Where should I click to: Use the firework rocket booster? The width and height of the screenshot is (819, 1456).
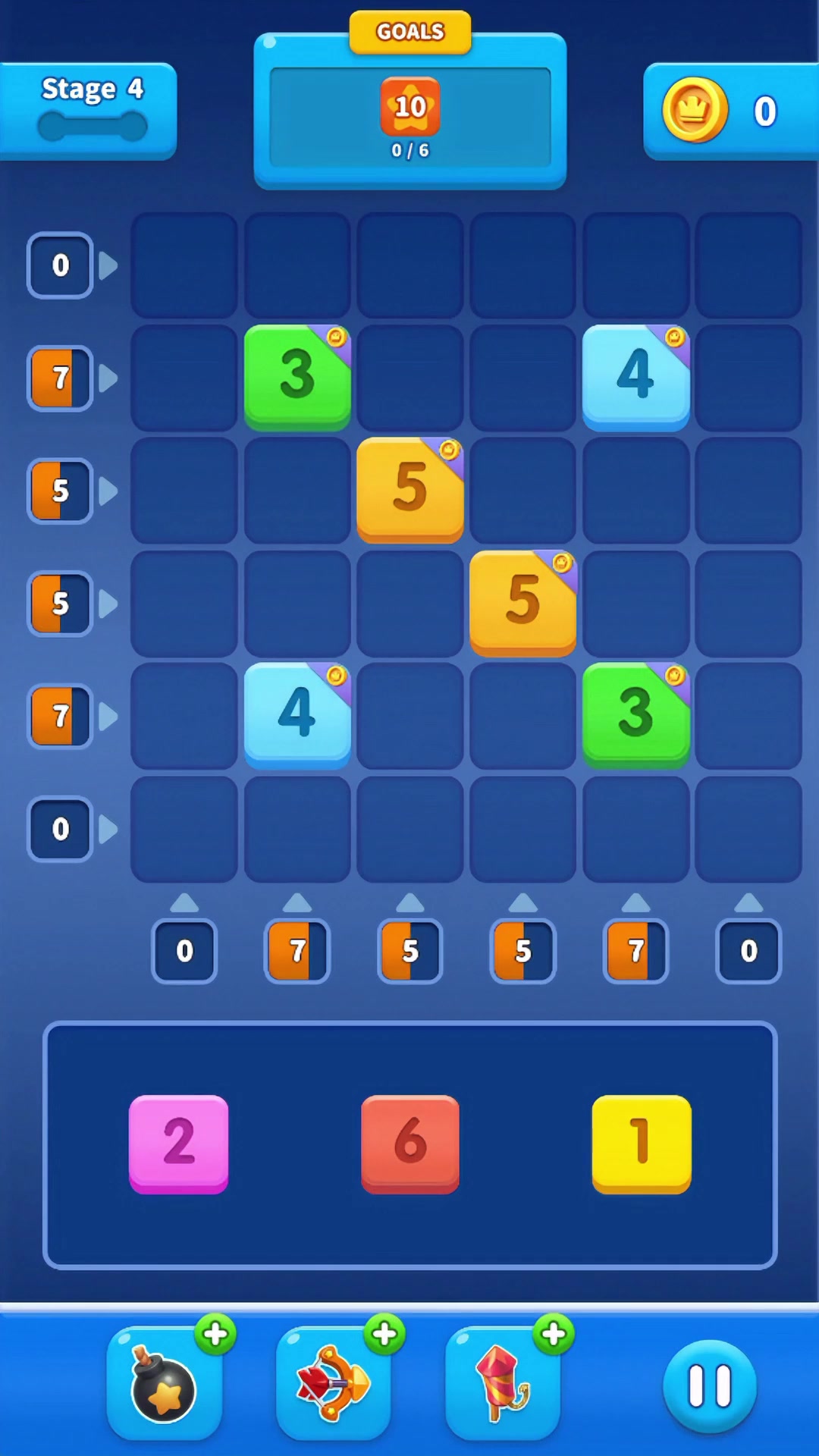click(502, 1385)
